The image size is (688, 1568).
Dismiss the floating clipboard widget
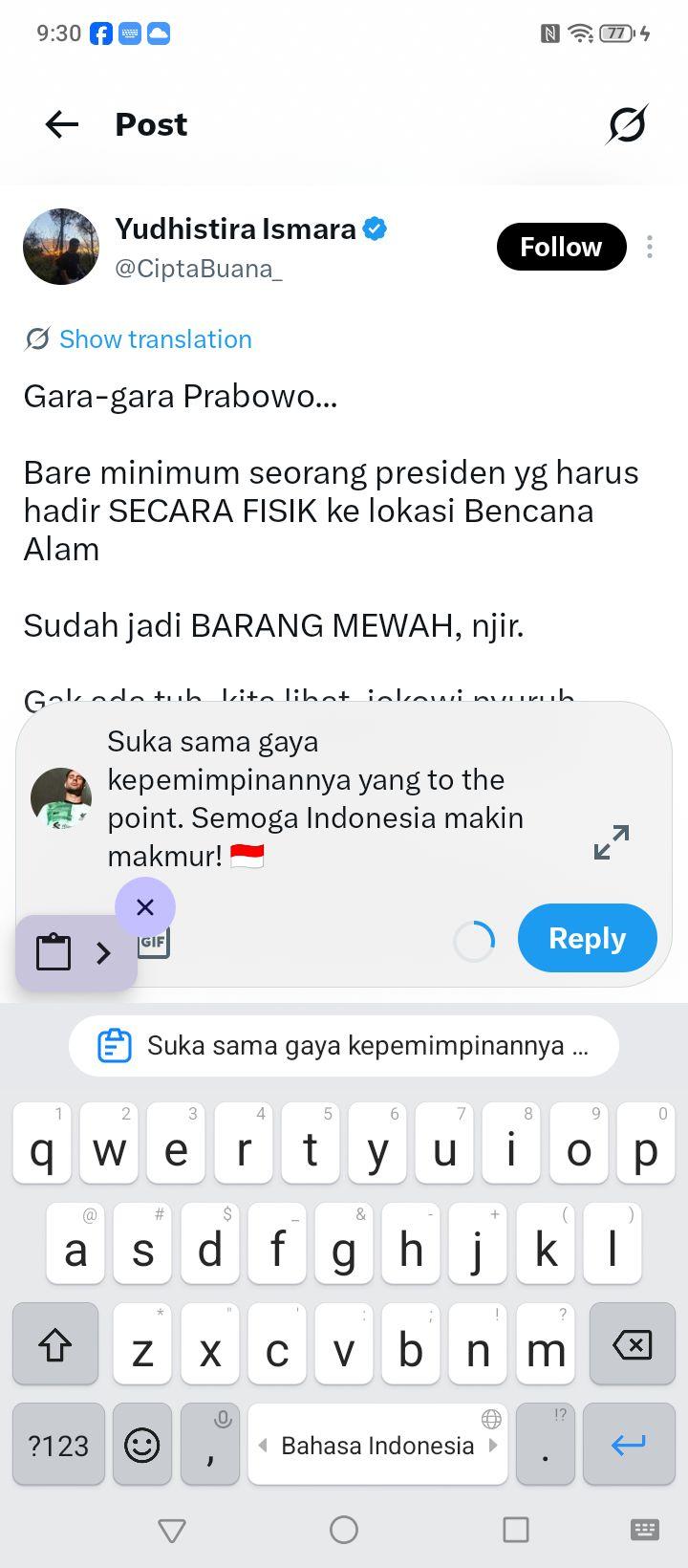pos(145,906)
